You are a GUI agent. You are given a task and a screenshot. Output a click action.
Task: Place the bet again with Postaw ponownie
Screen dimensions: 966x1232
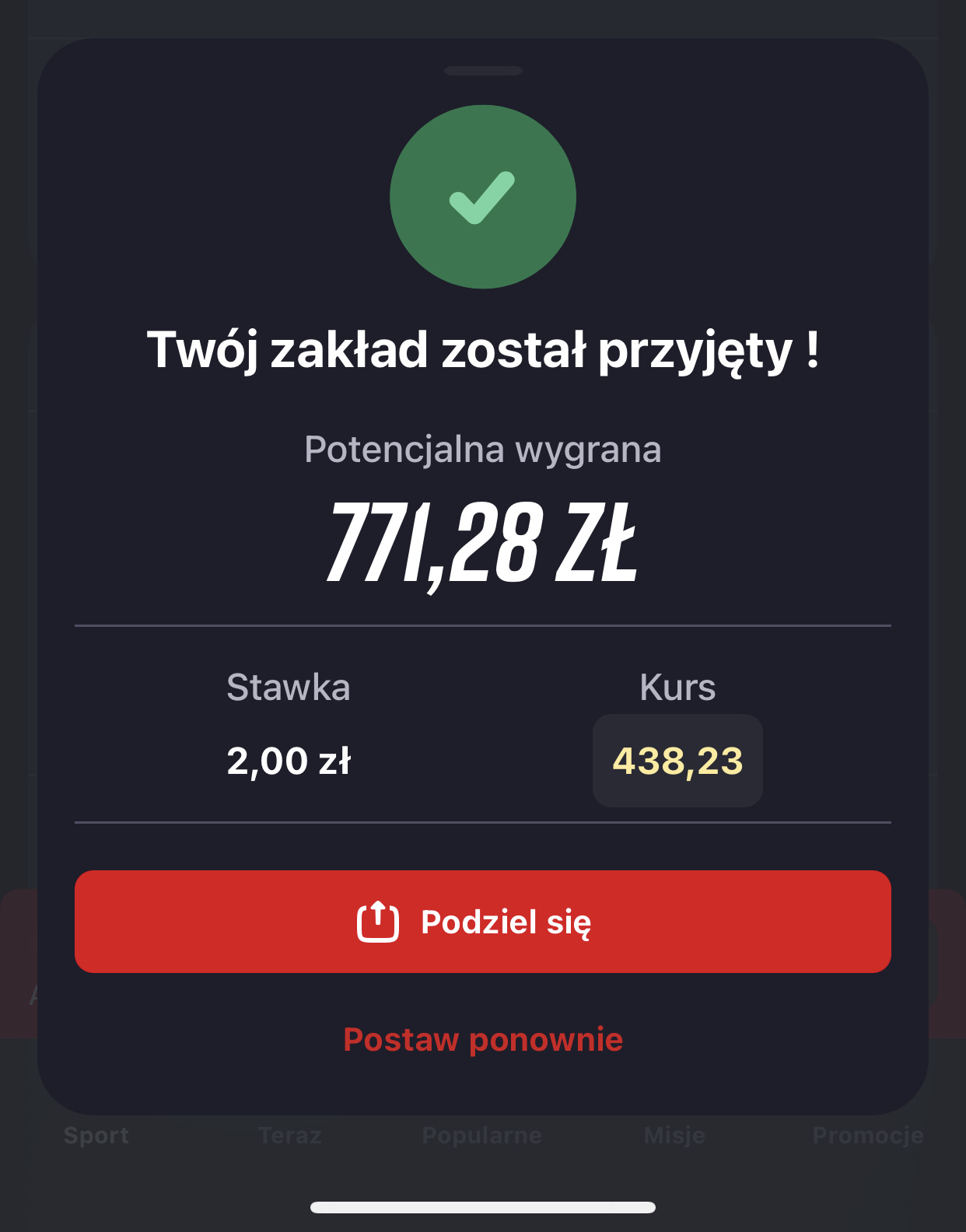click(x=483, y=1040)
